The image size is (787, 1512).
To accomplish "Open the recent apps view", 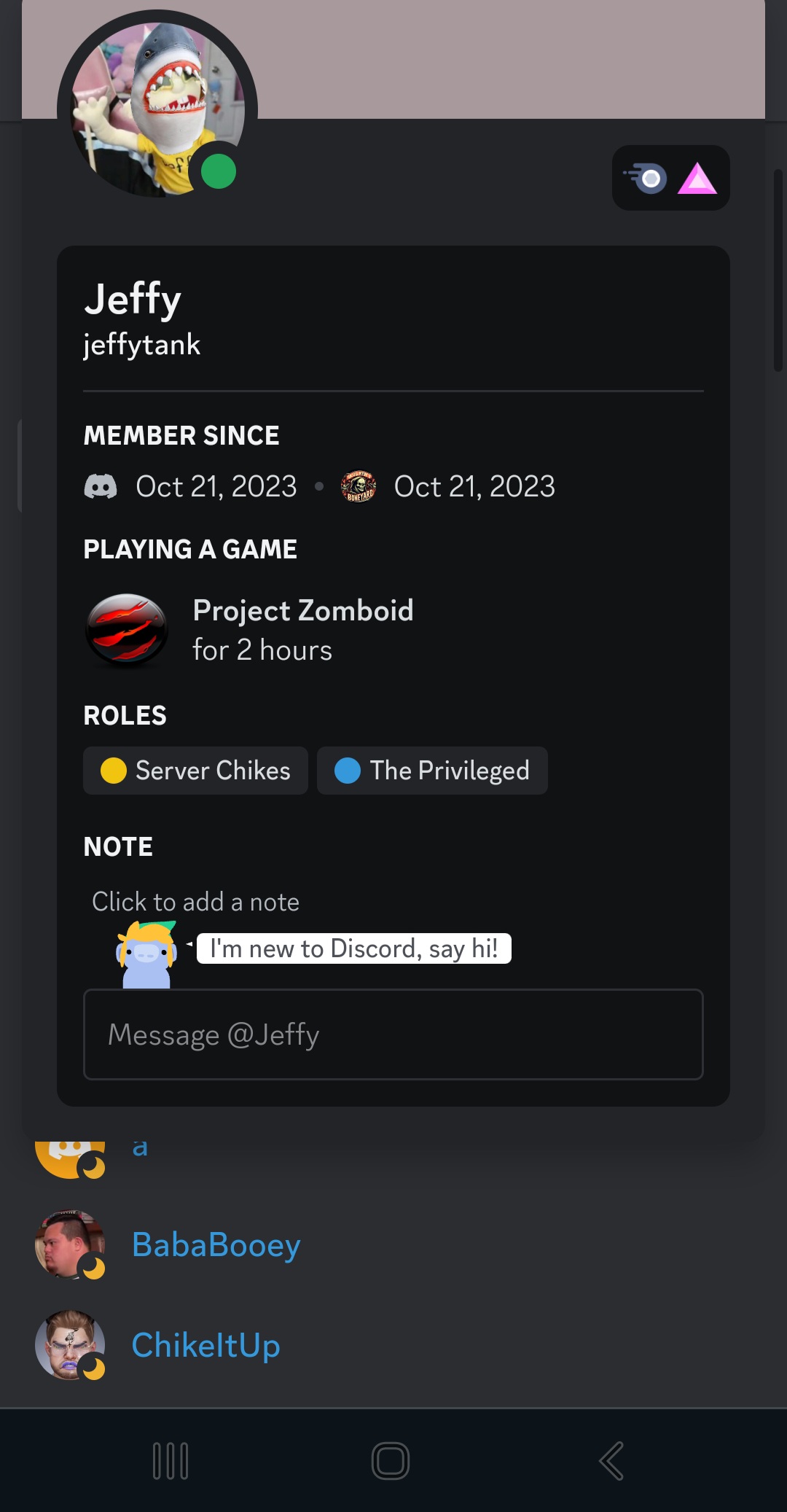I will [x=171, y=1461].
